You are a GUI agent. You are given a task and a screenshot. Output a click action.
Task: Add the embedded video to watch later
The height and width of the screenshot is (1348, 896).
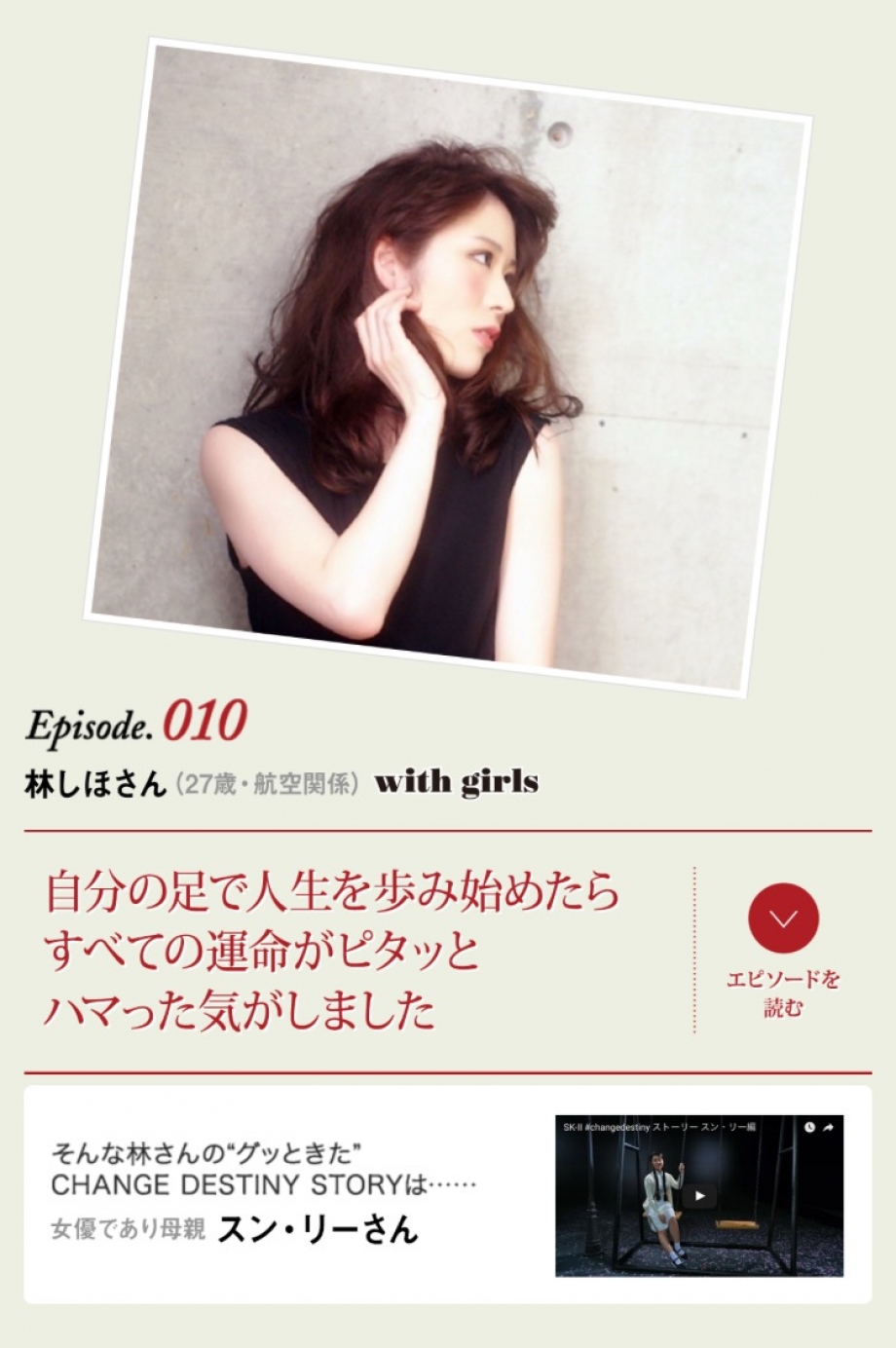[x=809, y=1128]
